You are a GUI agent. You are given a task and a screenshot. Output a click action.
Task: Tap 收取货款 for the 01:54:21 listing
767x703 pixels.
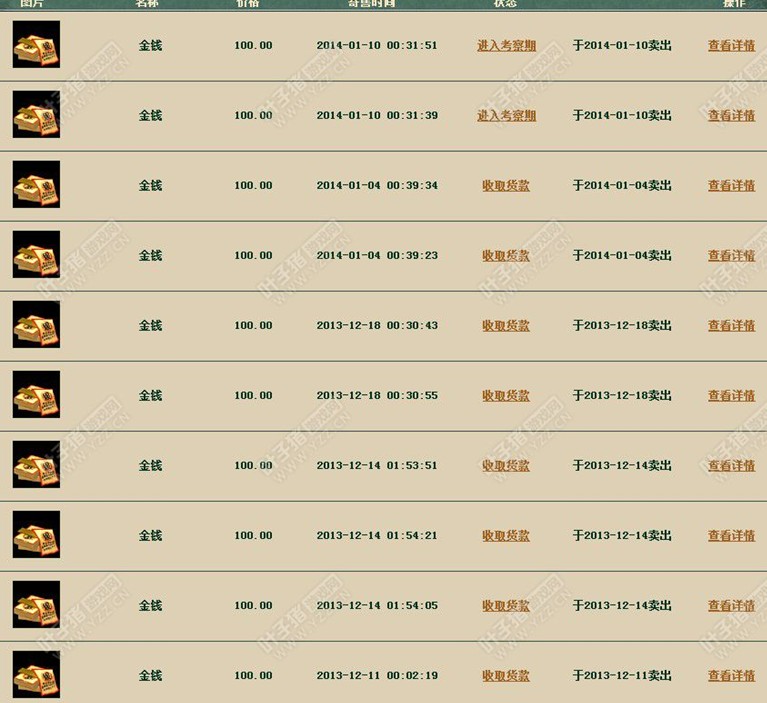[x=506, y=536]
